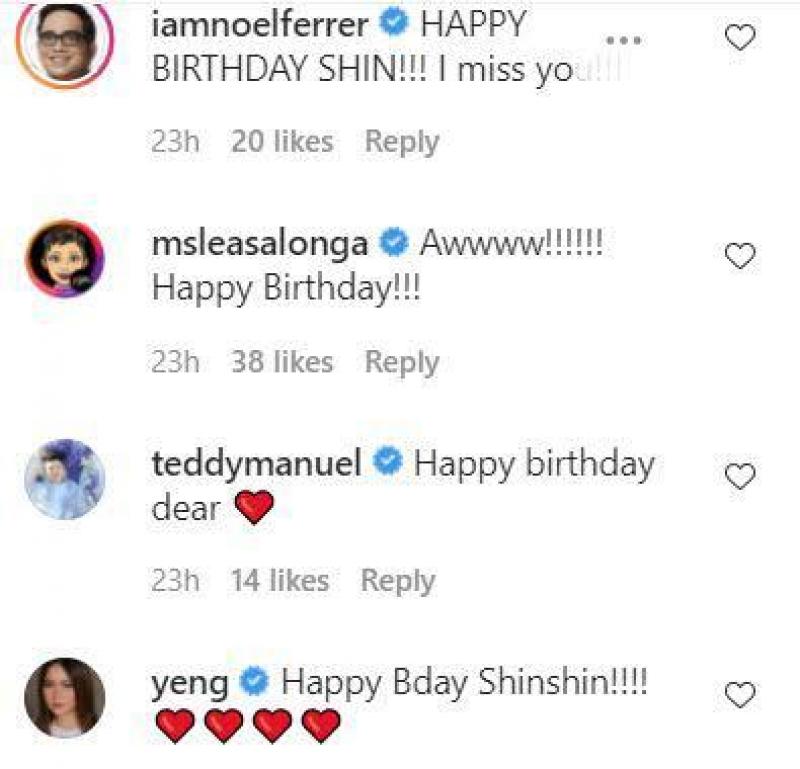
Task: View the 14 likes on teddymanuel's comment
Action: tap(279, 580)
